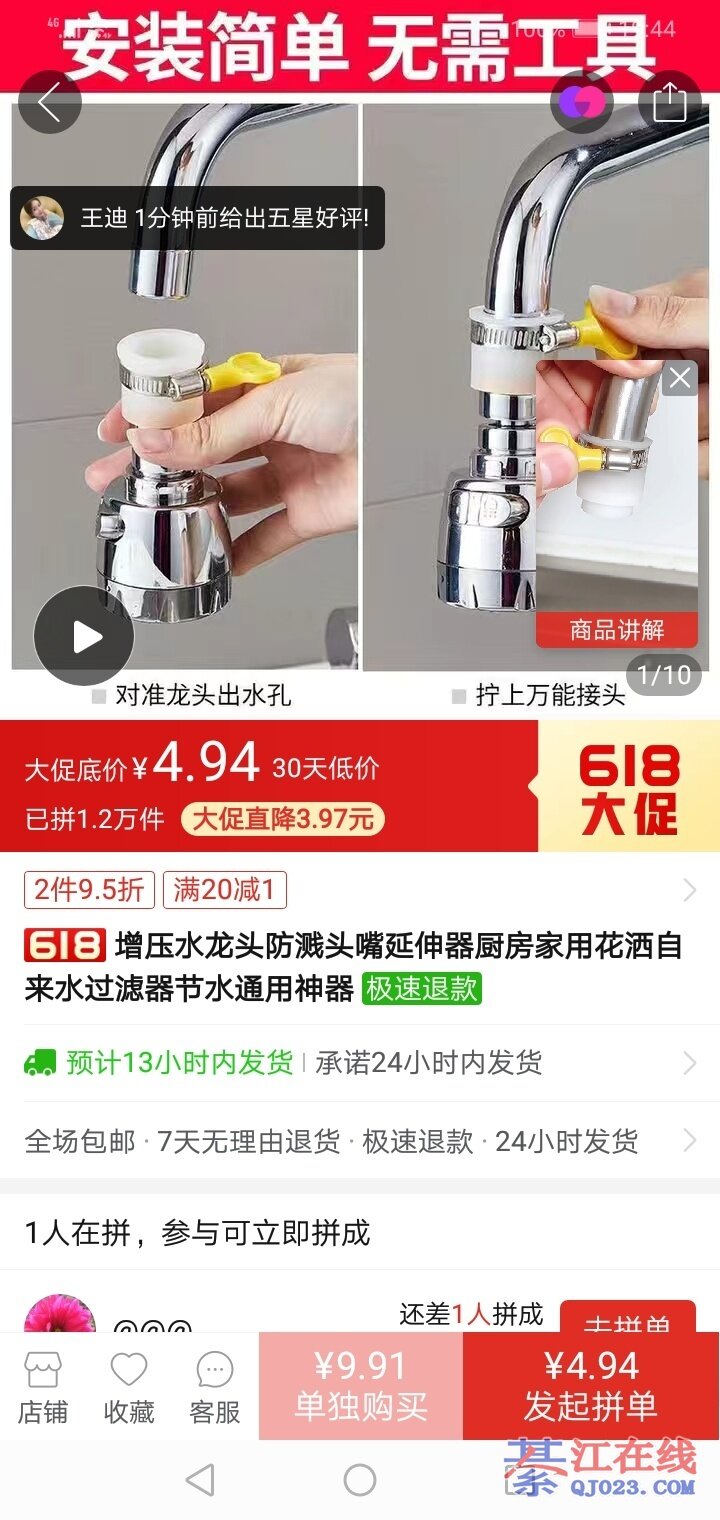Open the service guarantees row 全场包邮
Viewport: 720px width, 1520px height.
(360, 1141)
